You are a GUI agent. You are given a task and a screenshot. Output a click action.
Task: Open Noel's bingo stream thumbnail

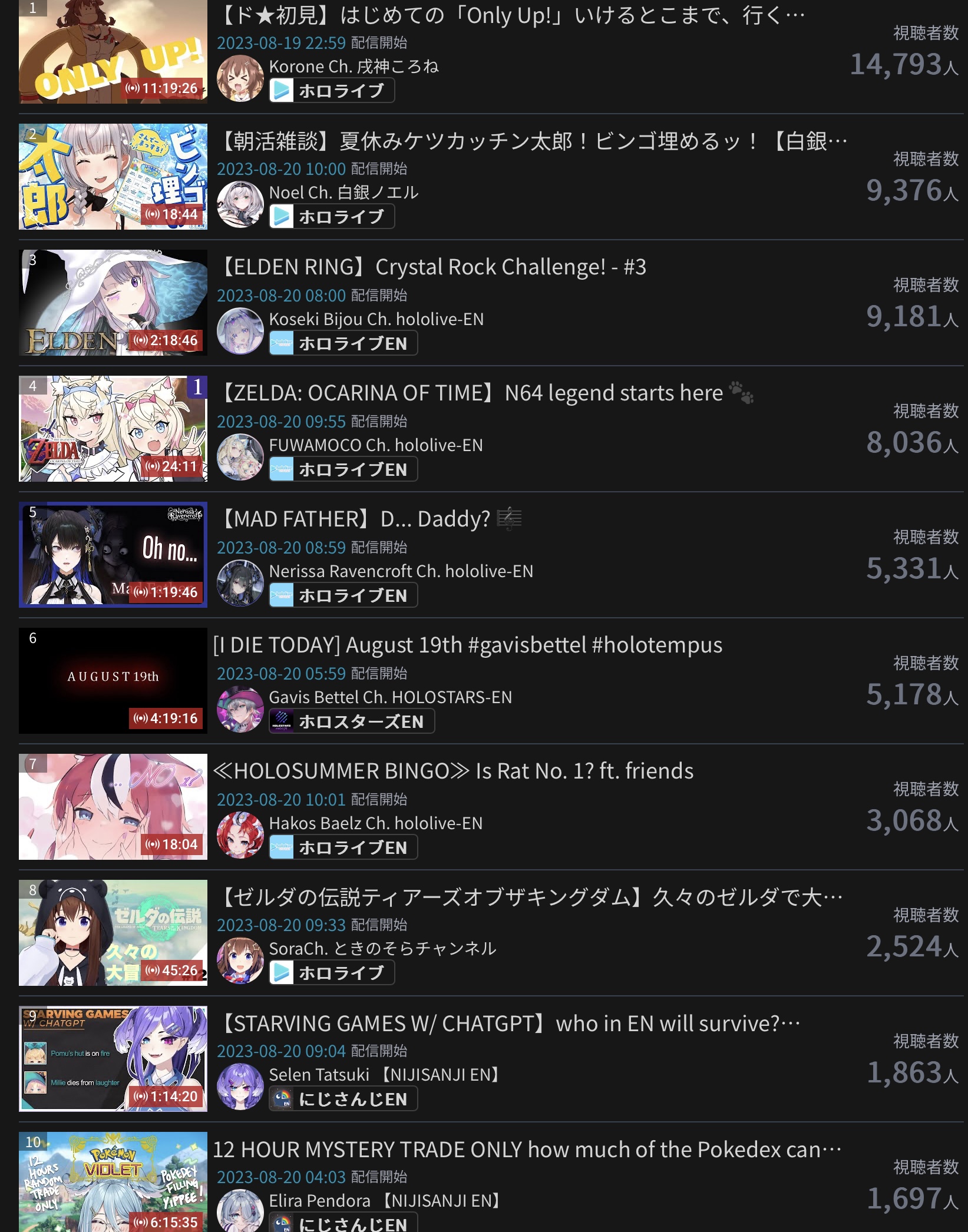point(113,176)
